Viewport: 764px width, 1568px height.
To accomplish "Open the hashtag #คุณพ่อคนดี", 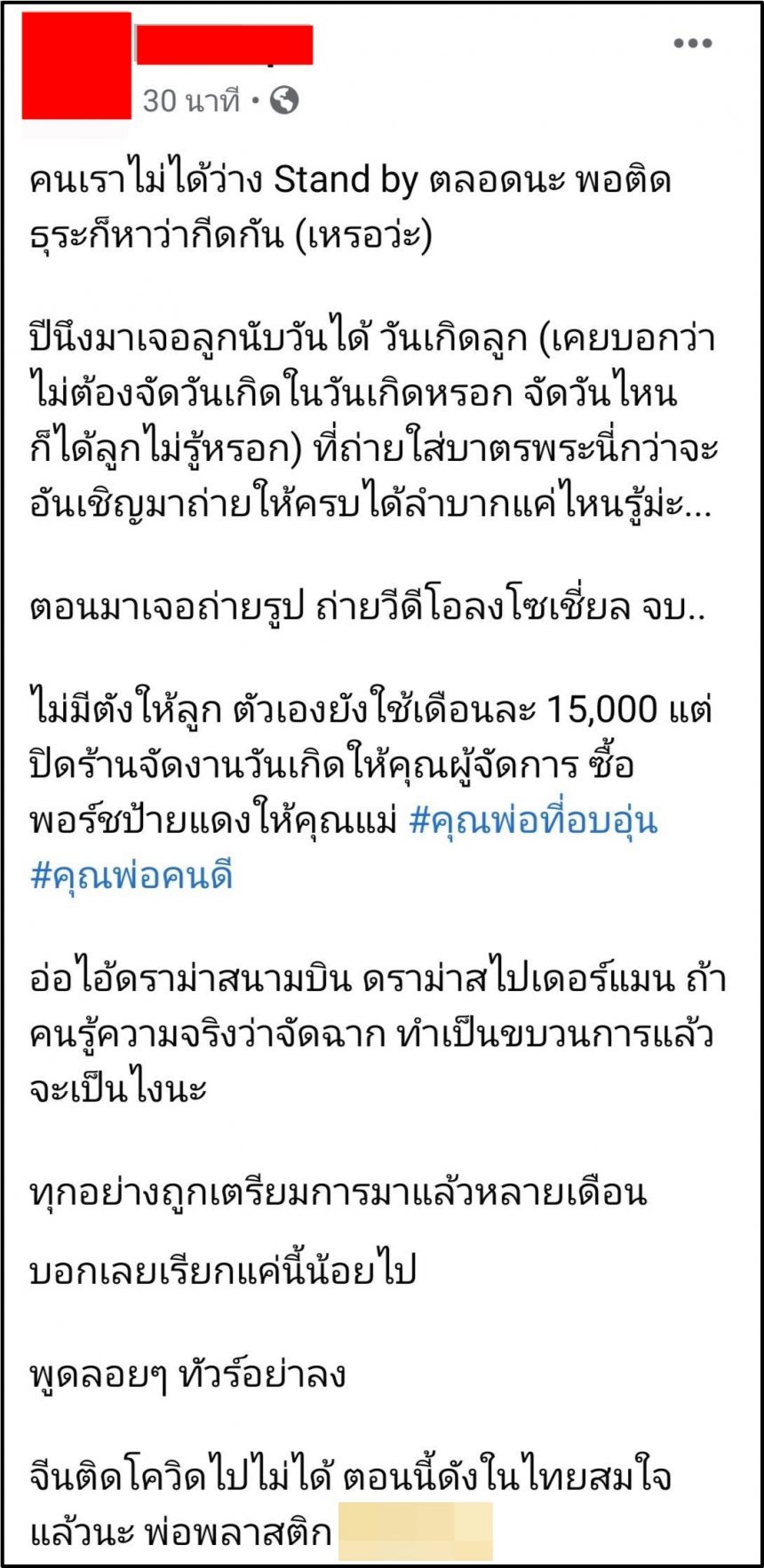I will pos(131,876).
